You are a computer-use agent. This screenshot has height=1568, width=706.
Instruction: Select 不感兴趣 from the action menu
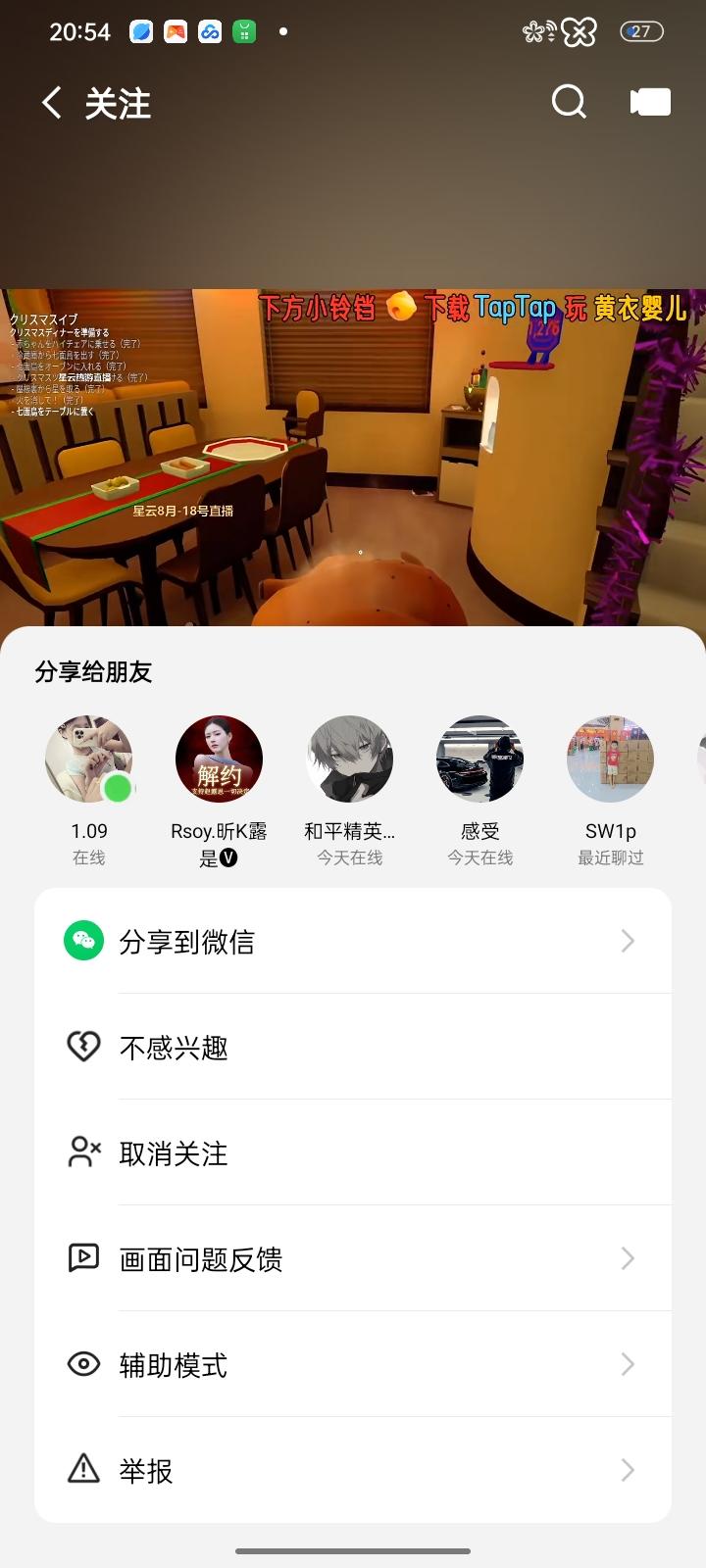pyautogui.click(x=175, y=1047)
